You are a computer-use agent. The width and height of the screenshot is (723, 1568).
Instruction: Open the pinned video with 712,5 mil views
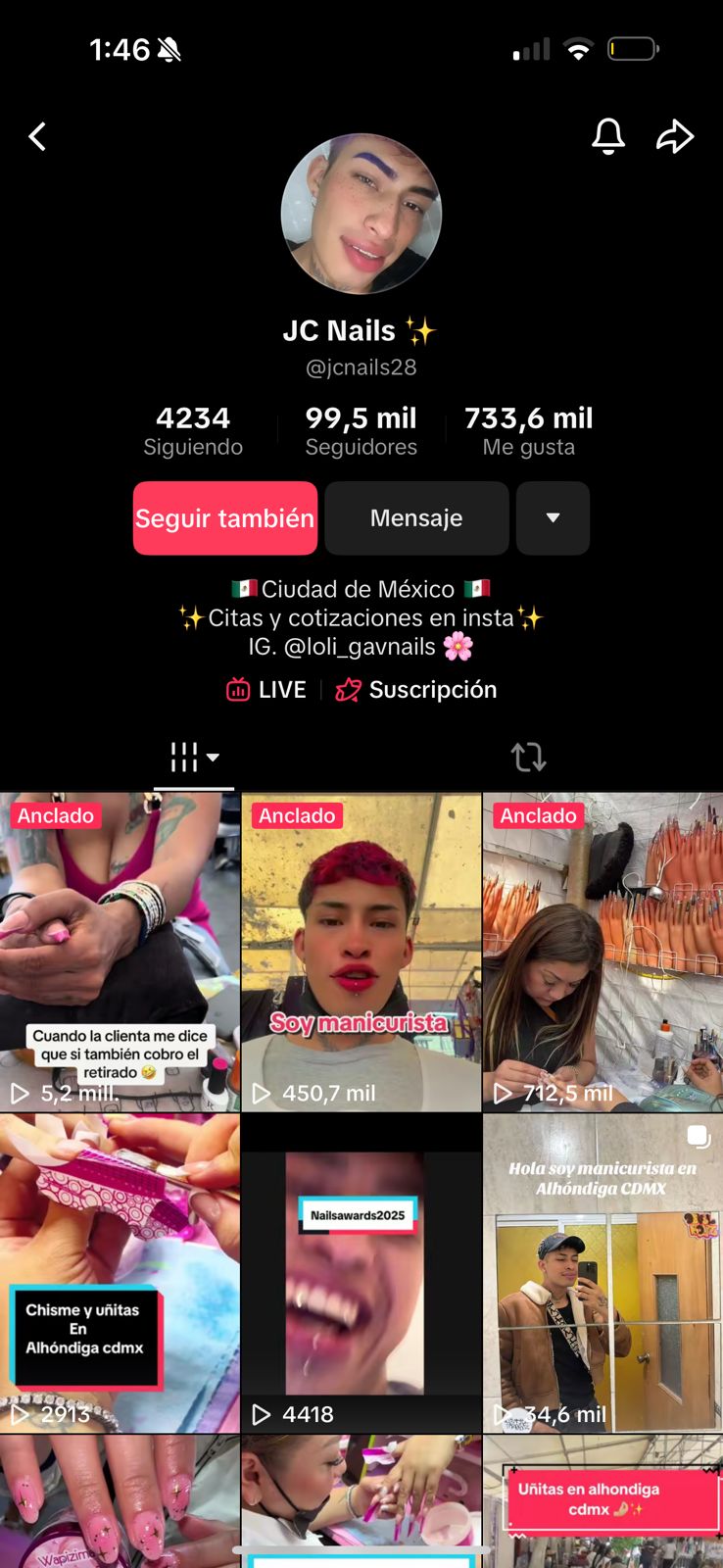point(602,951)
